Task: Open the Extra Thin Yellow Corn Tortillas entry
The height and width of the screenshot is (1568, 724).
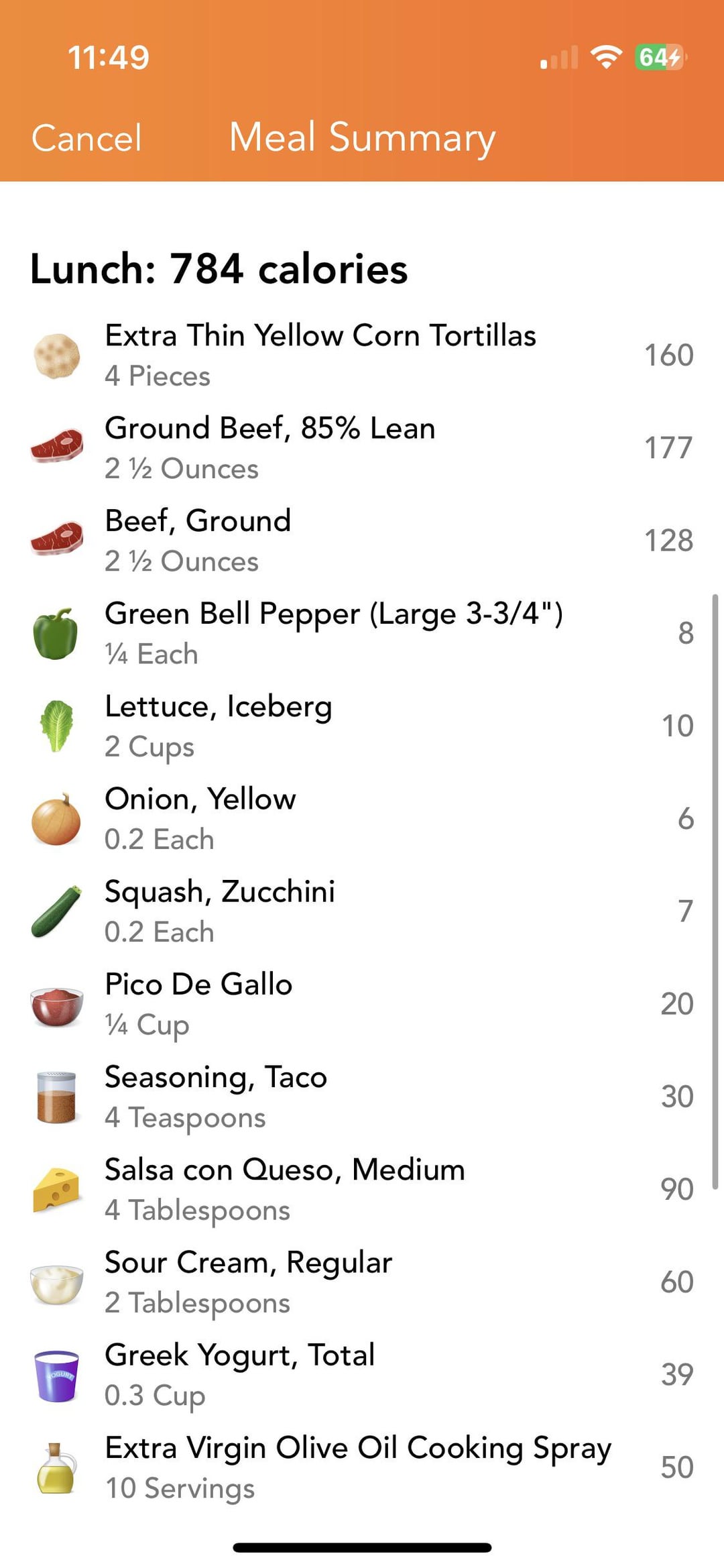Action: [362, 355]
